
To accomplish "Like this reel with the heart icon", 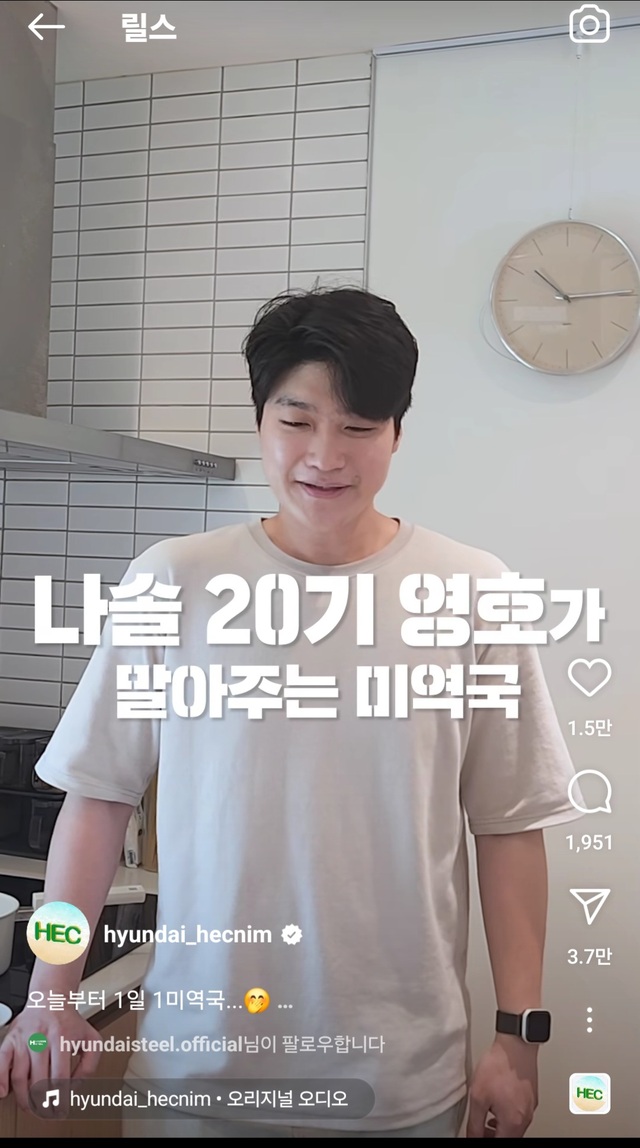I will coord(589,679).
